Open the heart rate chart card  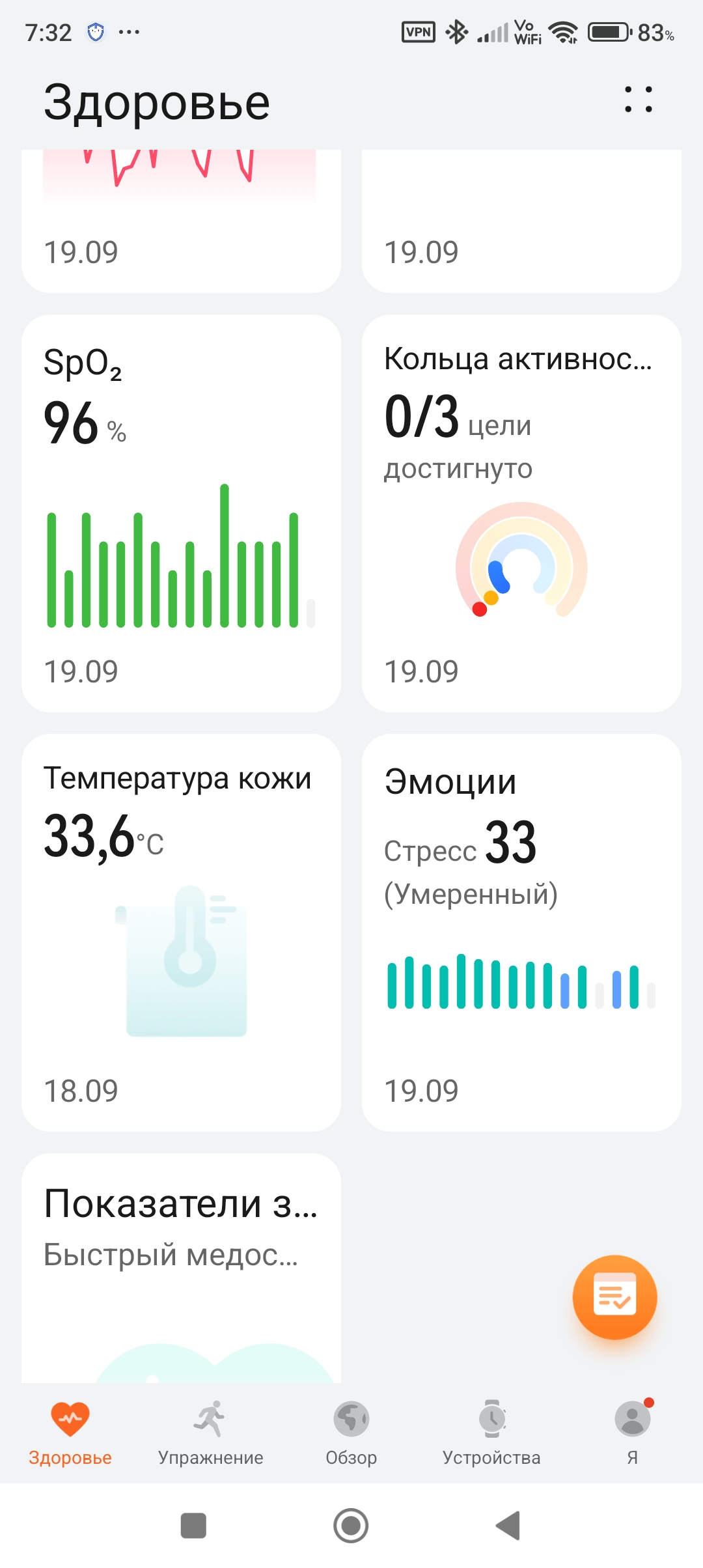pyautogui.click(x=181, y=221)
